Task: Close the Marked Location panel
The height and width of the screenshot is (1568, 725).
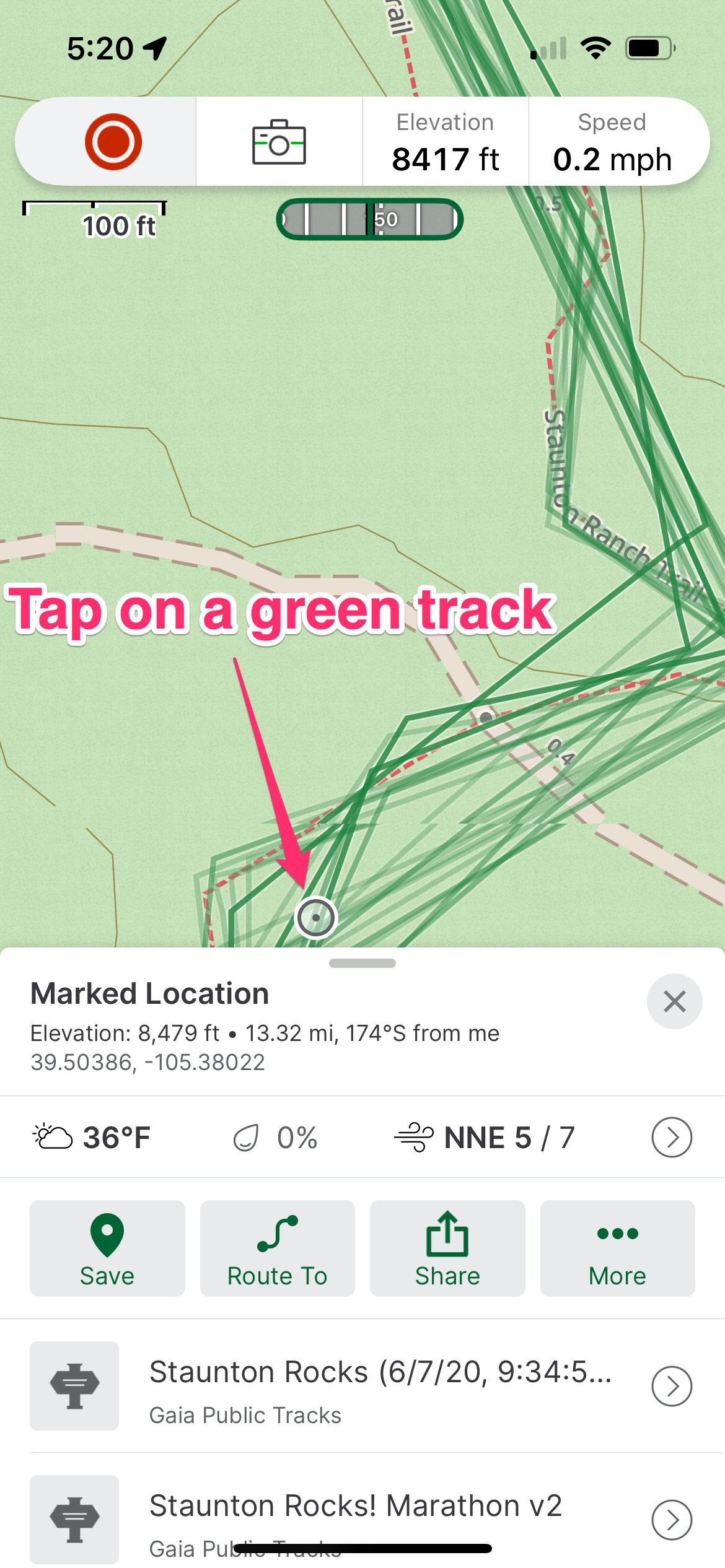Action: 674,1001
